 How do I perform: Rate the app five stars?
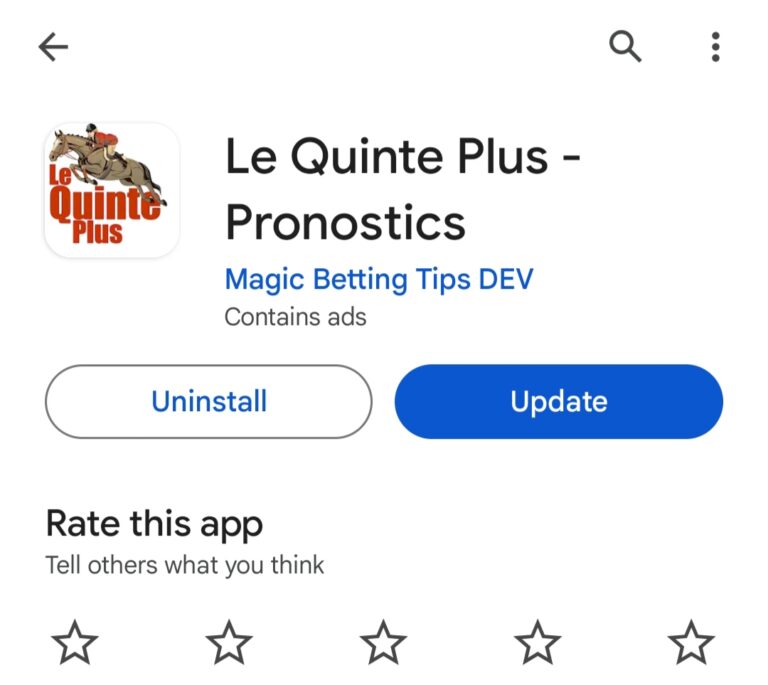pyautogui.click(x=691, y=641)
